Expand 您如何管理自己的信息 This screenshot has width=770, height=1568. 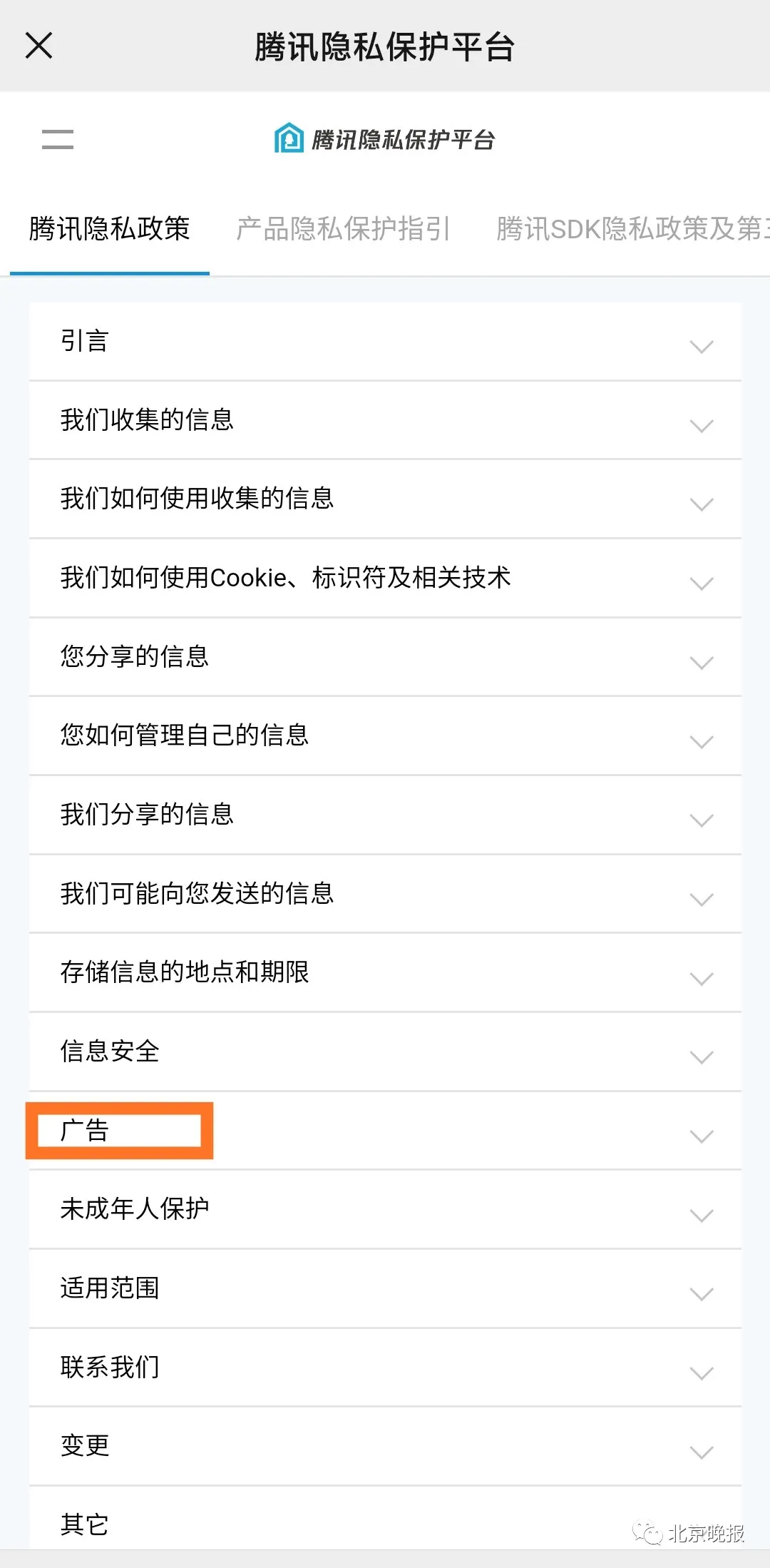click(385, 735)
